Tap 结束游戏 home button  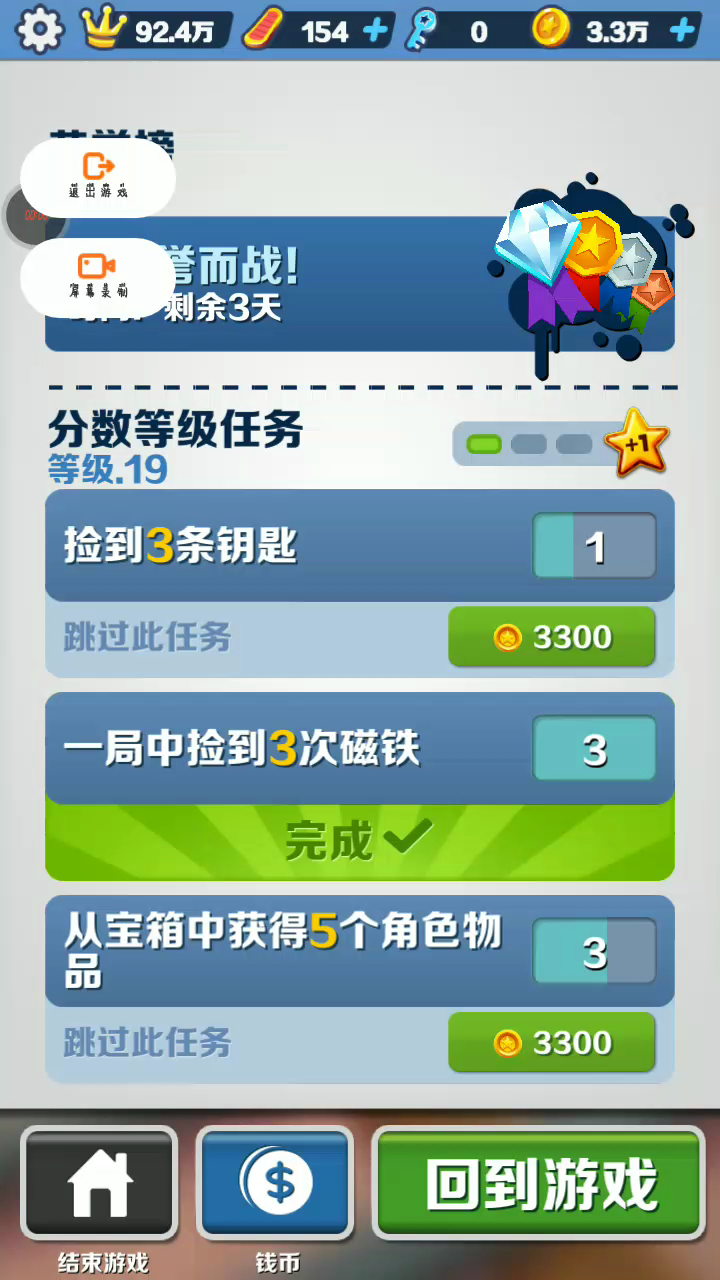pos(99,1183)
